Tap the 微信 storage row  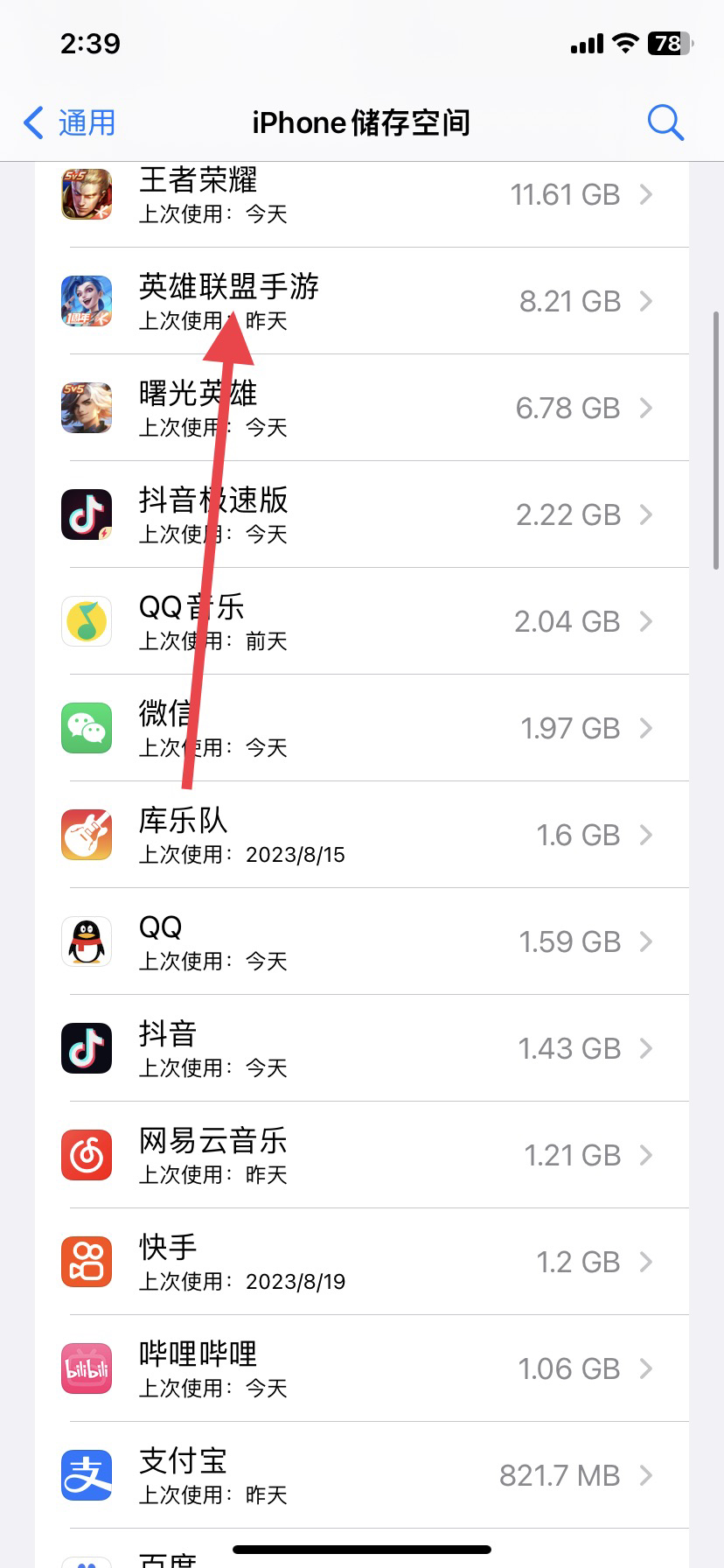click(x=362, y=728)
